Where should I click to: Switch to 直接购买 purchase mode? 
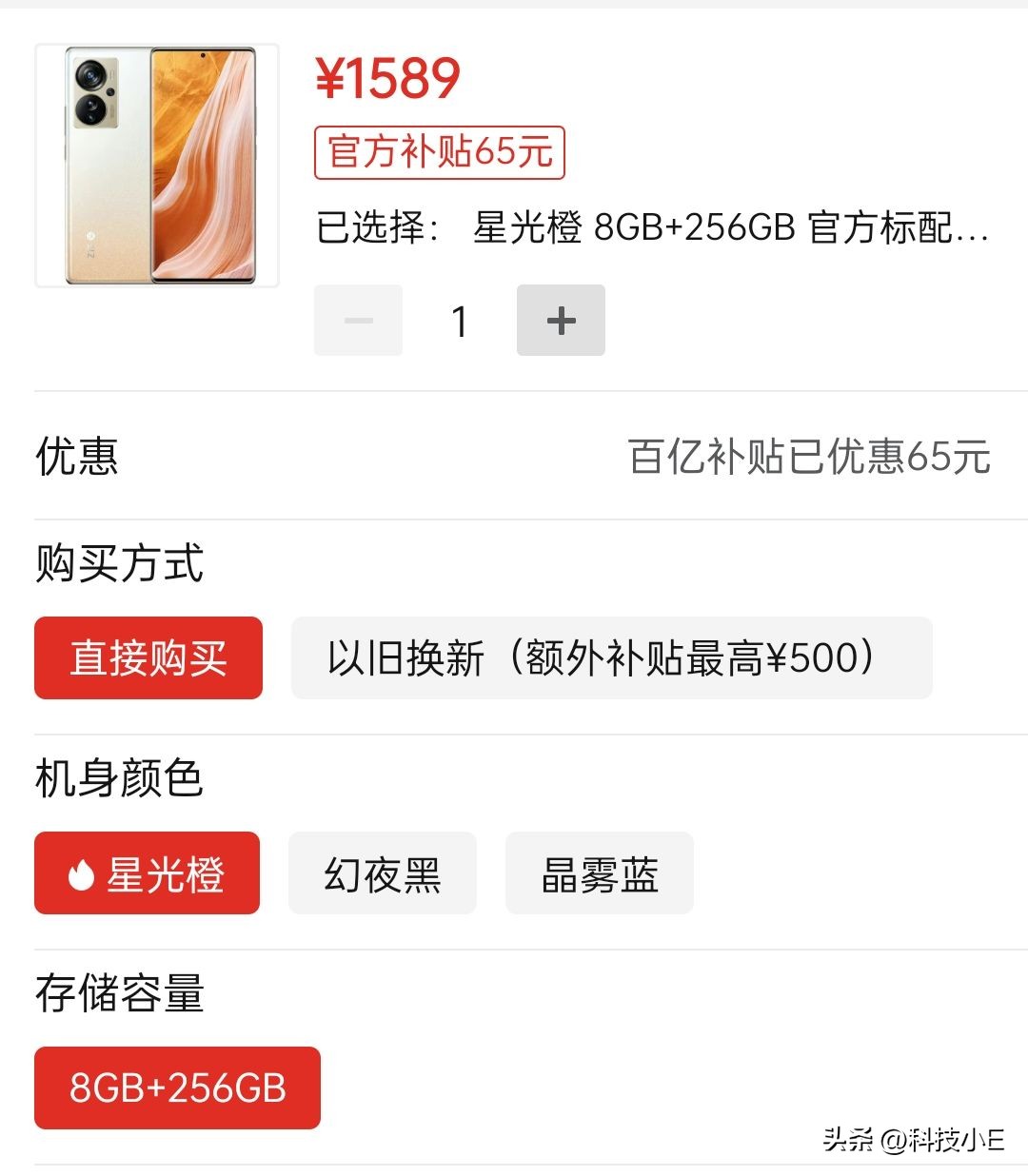tap(148, 658)
